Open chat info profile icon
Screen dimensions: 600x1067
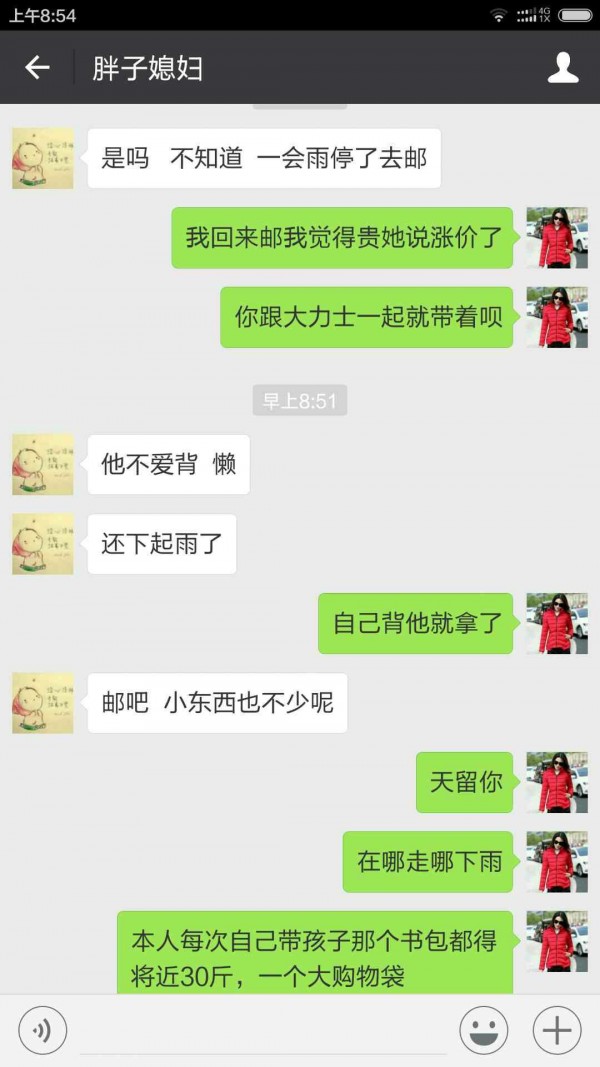click(x=563, y=68)
